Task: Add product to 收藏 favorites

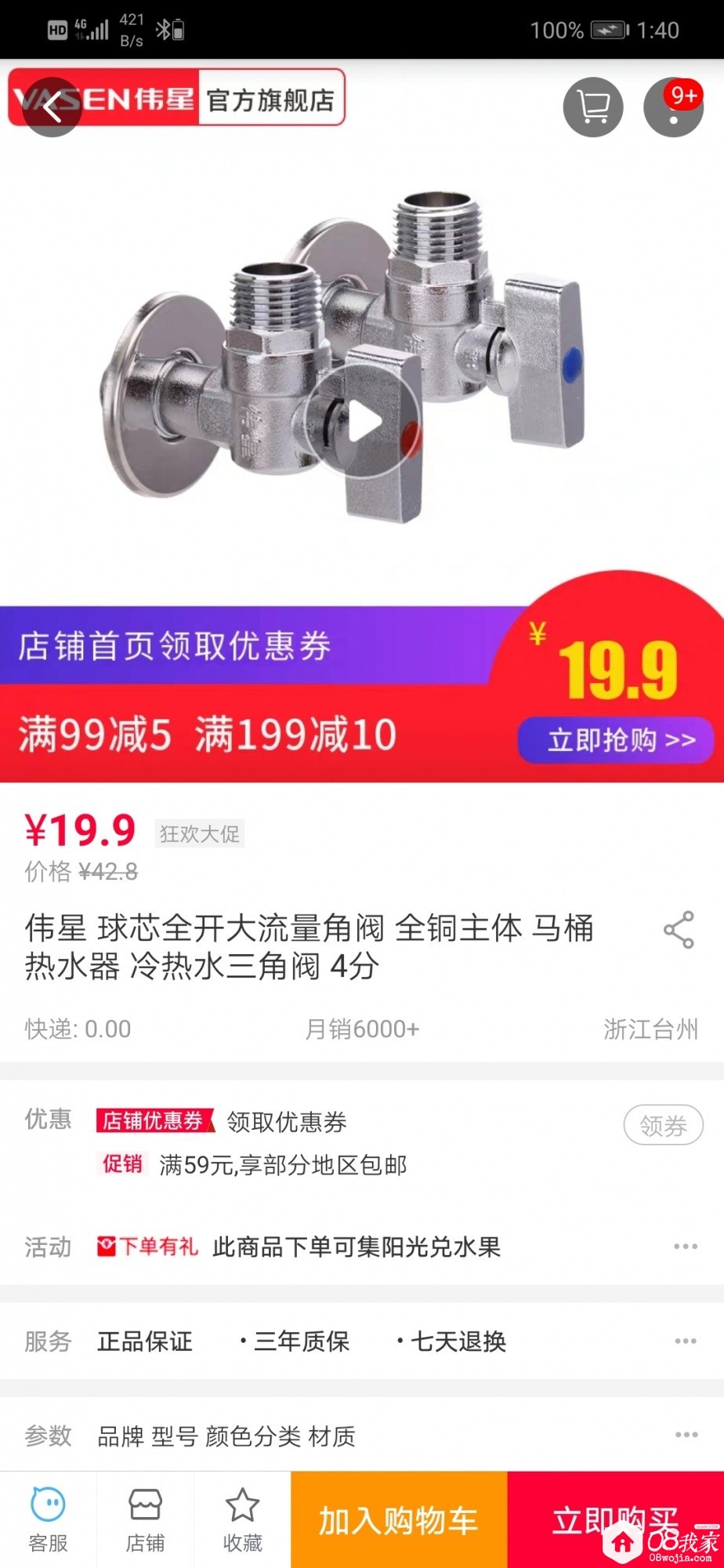Action: [242, 1520]
